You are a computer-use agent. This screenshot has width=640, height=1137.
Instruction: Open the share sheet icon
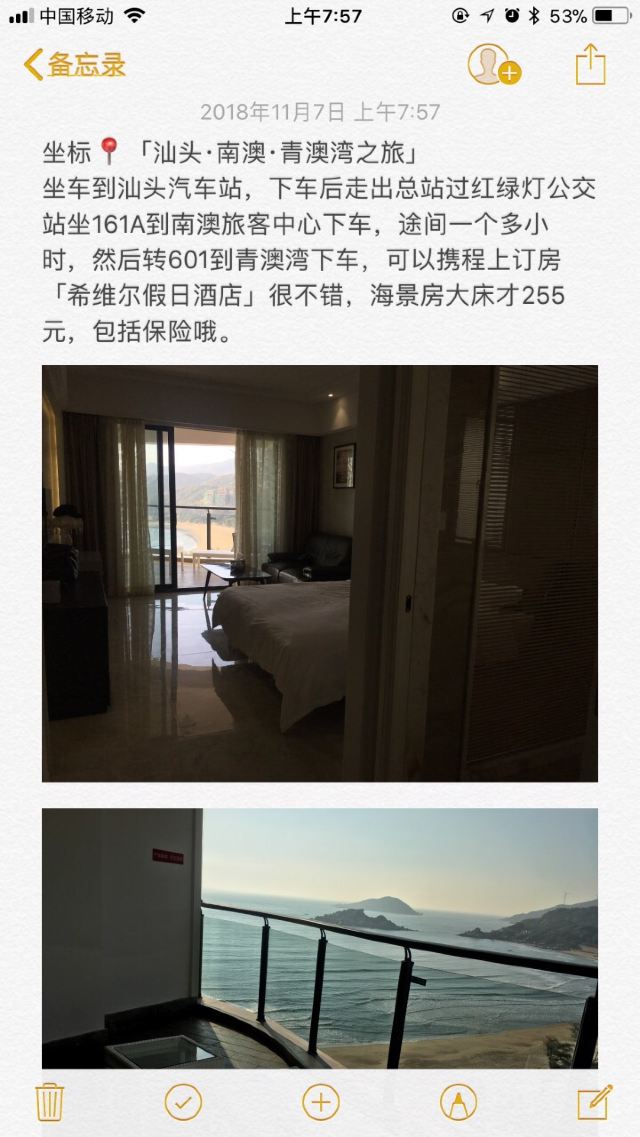click(x=591, y=65)
